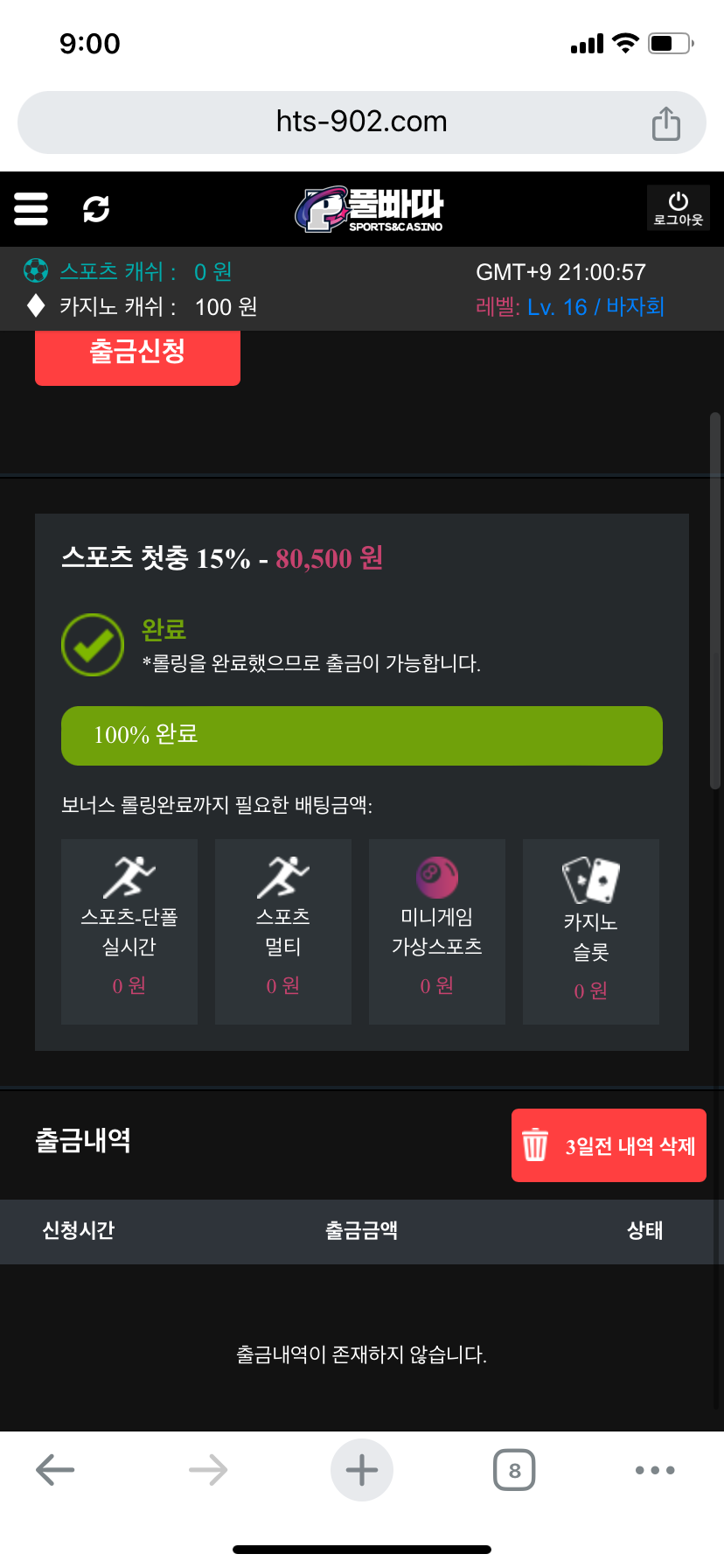Tap the hts-902.com address bar
Viewport: 724px width, 1568px height.
[x=360, y=122]
